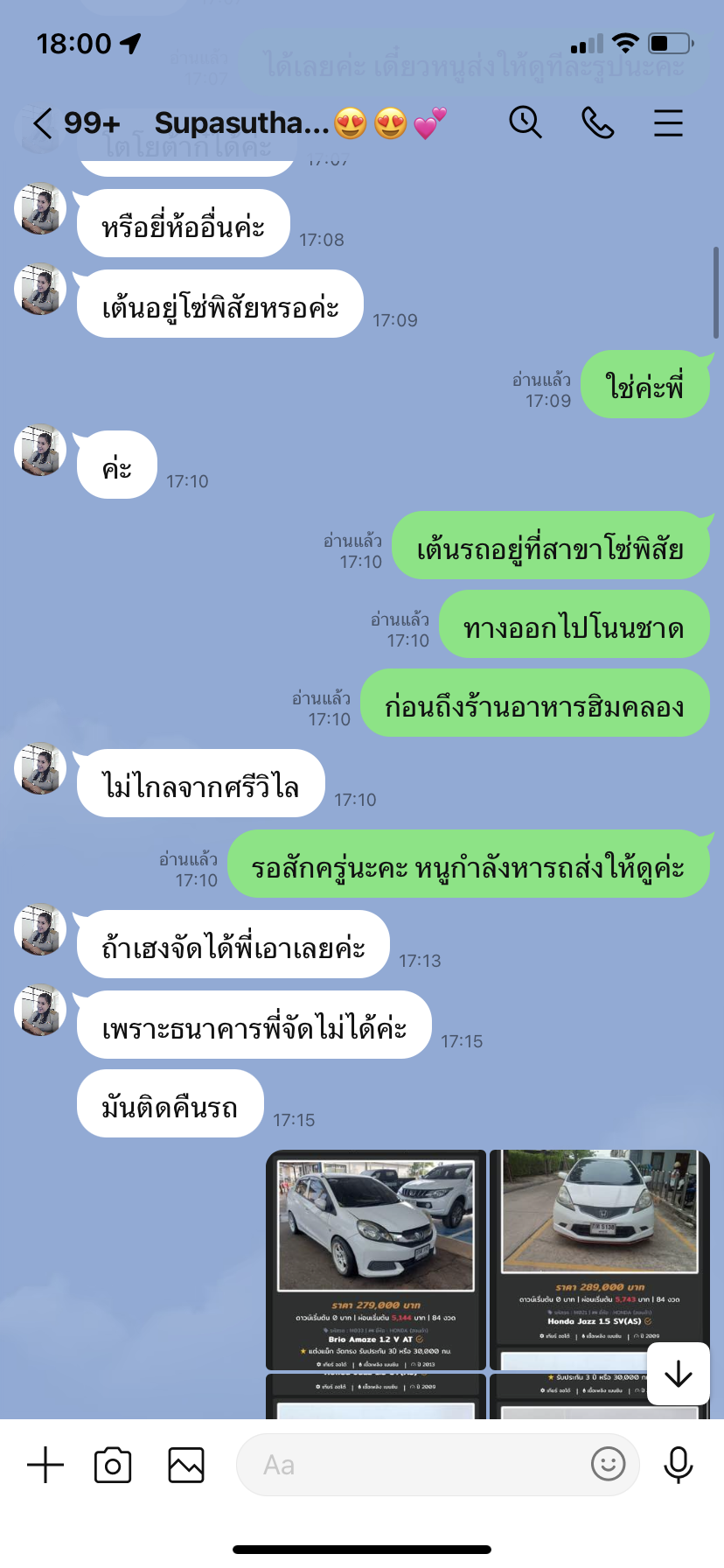Image resolution: width=724 pixels, height=1568 pixels.
Task: Record a voice message with the microphone
Action: (679, 1464)
